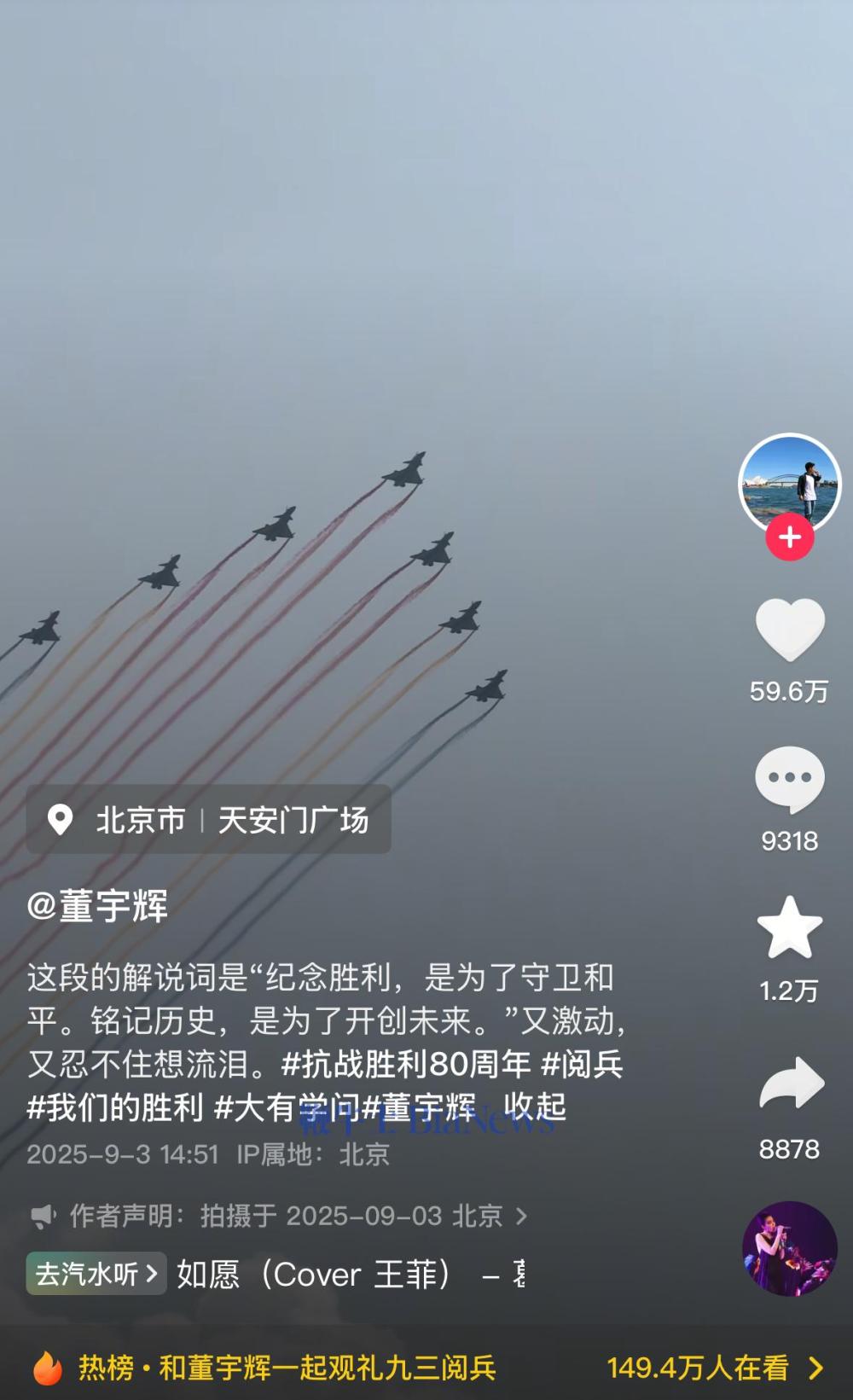Follow the creator with the plus button
This screenshot has height=1400, width=853.
coord(790,537)
